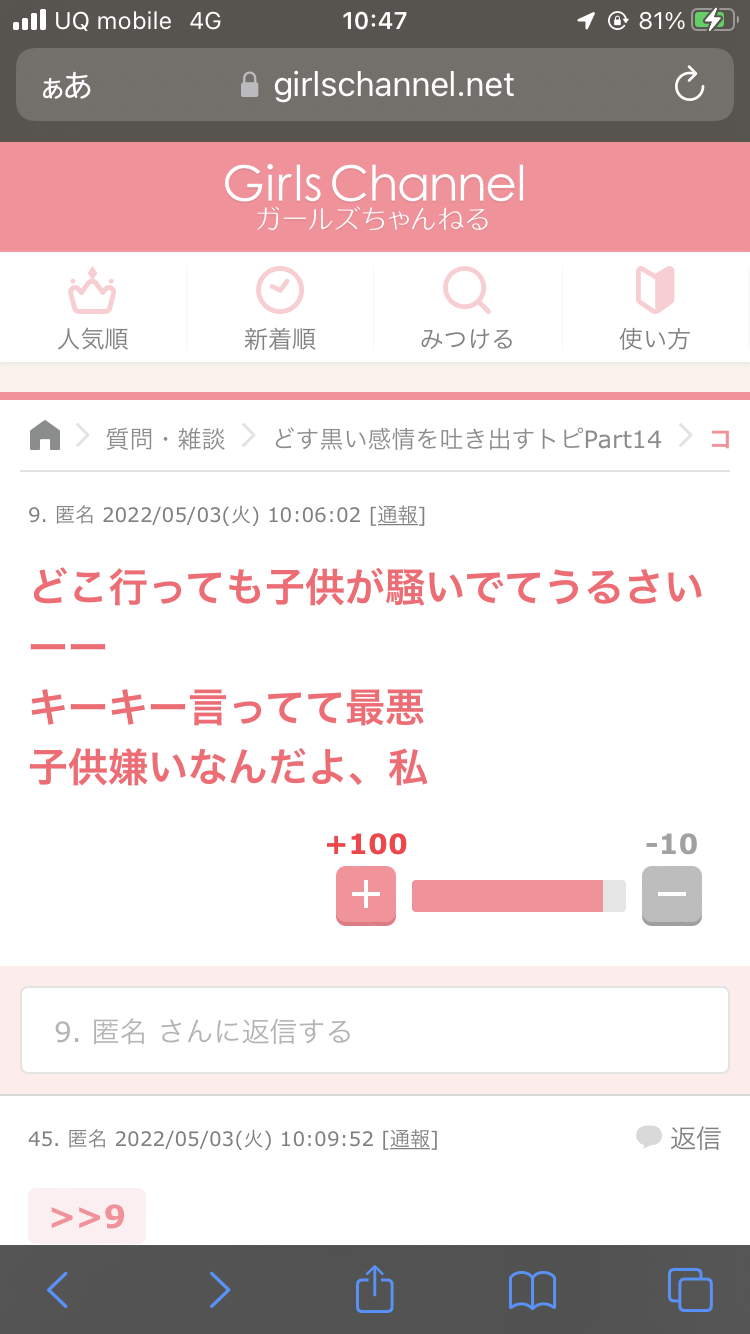Open the みつける search tab
Screen dimensions: 750x1334
click(x=467, y=308)
